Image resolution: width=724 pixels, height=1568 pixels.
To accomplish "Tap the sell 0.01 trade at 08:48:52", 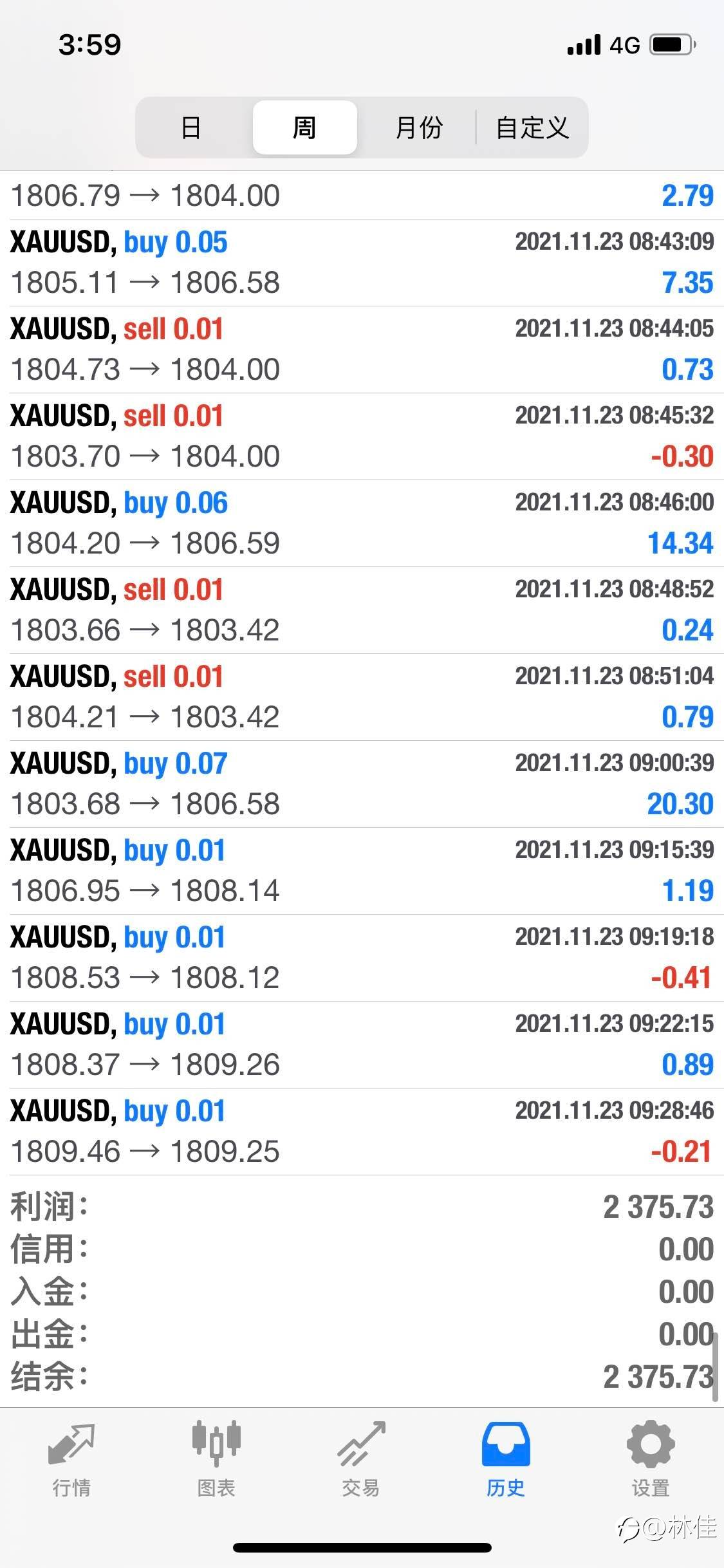I will (362, 610).
